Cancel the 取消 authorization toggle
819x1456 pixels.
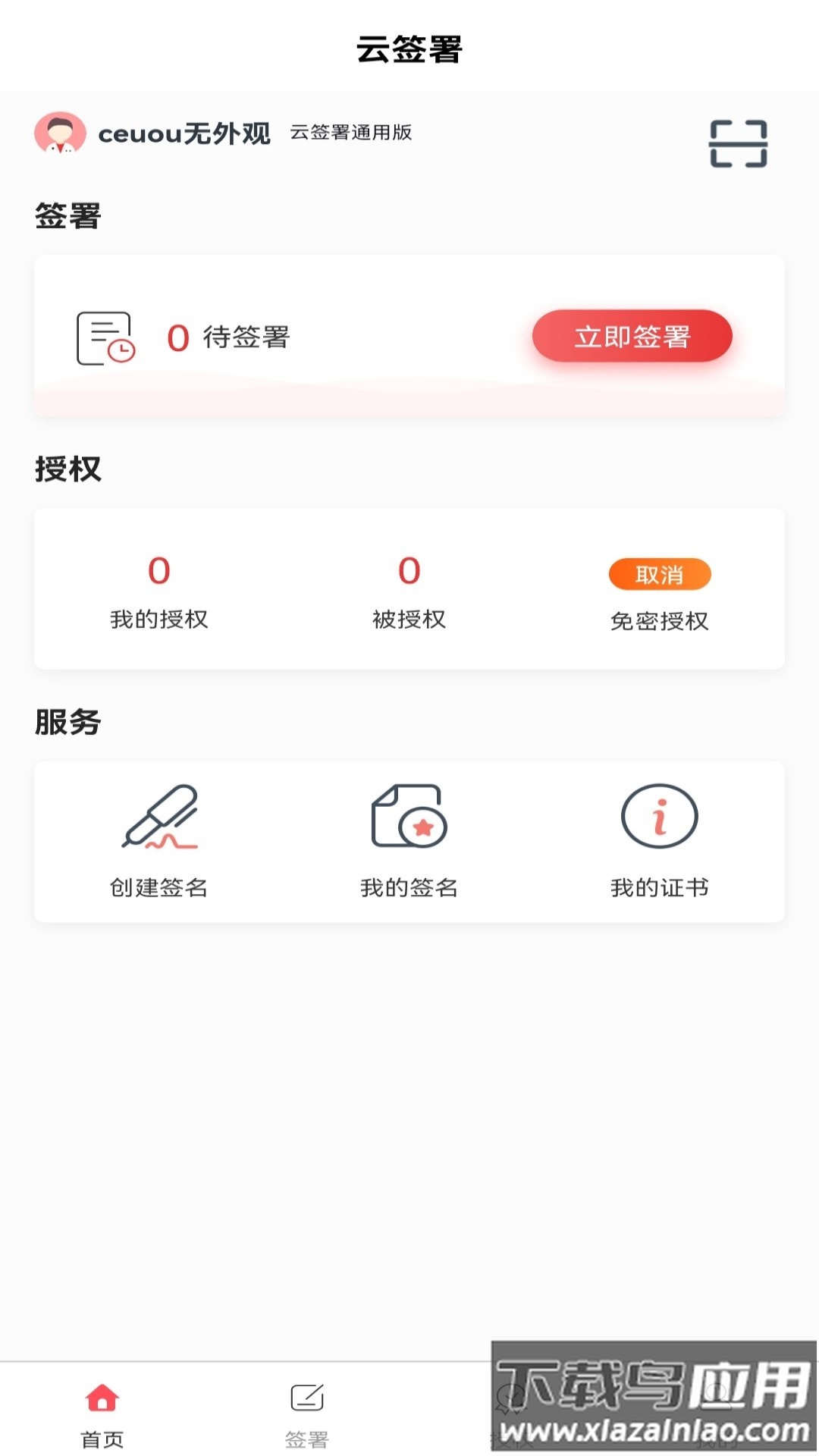(x=660, y=575)
